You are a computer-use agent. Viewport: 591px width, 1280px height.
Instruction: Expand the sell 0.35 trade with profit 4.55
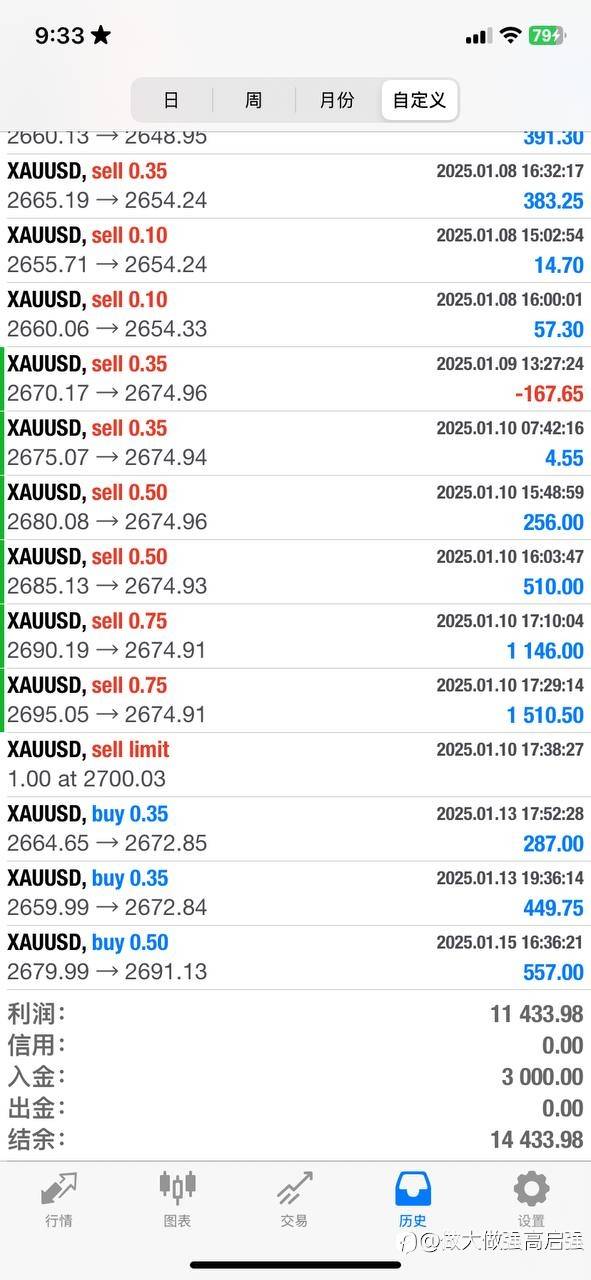point(295,443)
